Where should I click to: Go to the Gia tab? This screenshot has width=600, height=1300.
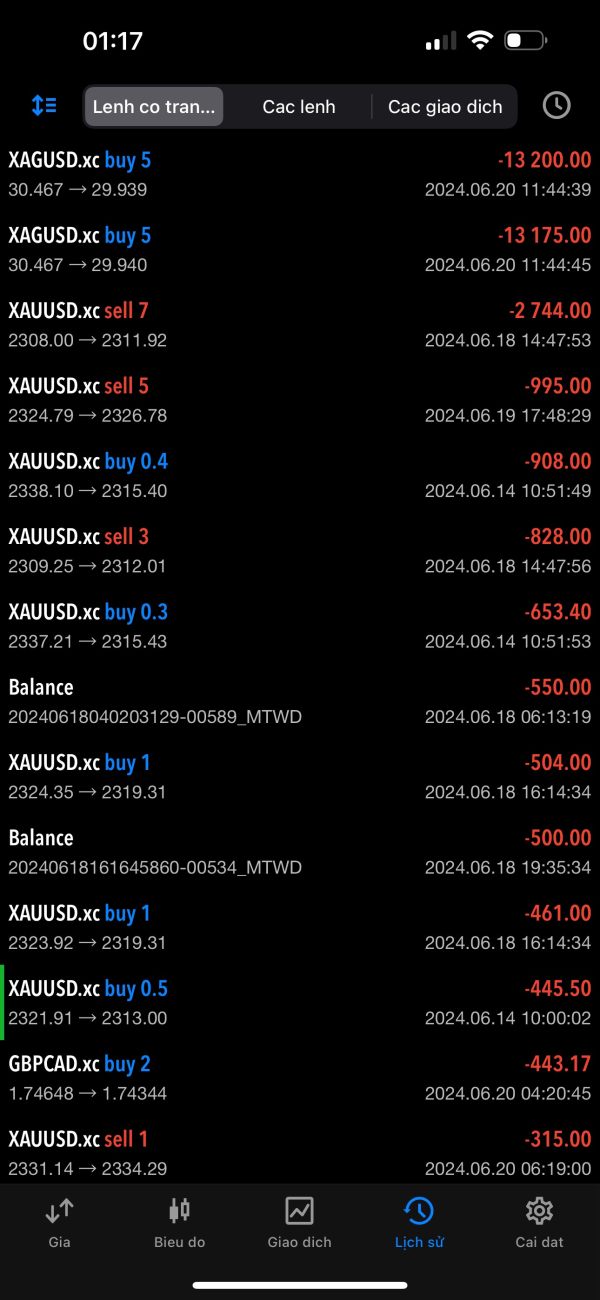(59, 1223)
